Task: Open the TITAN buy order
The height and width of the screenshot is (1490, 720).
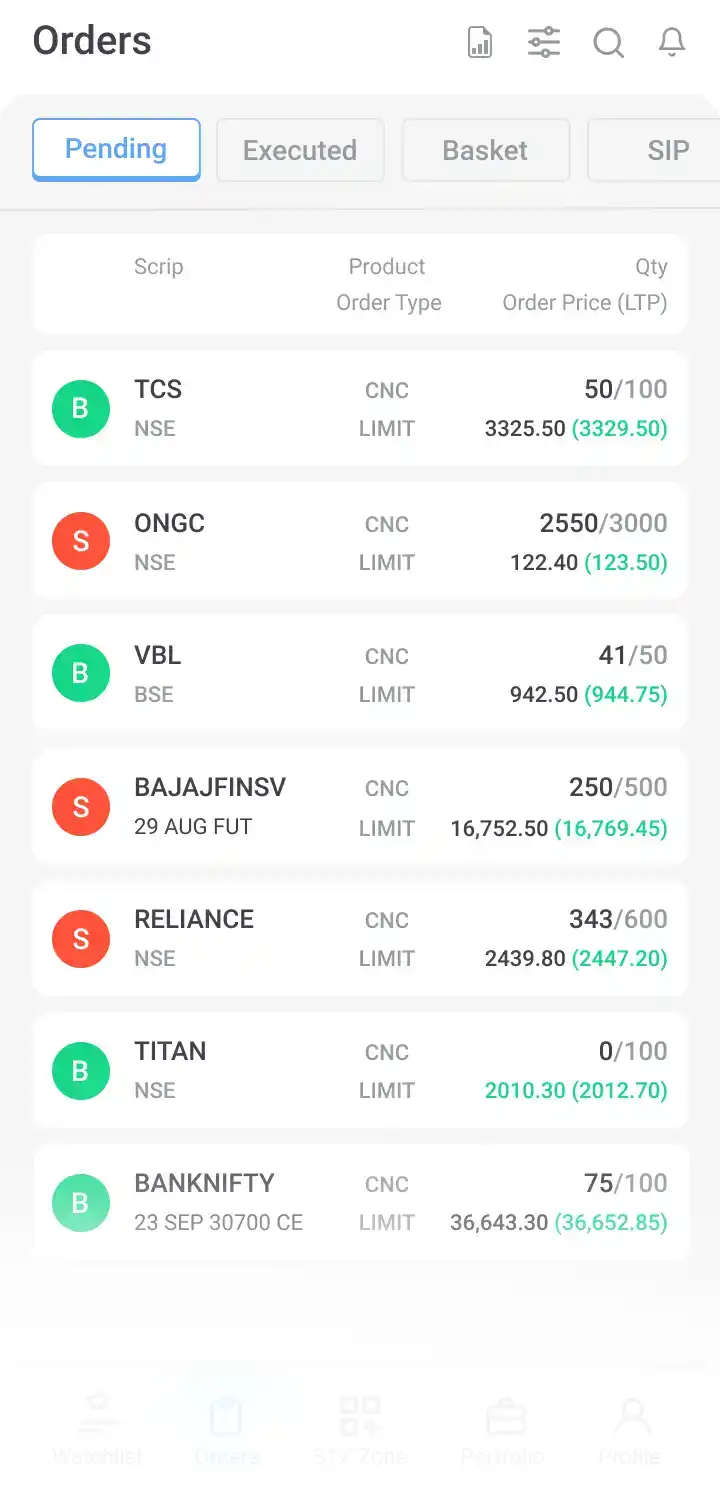Action: click(360, 1070)
